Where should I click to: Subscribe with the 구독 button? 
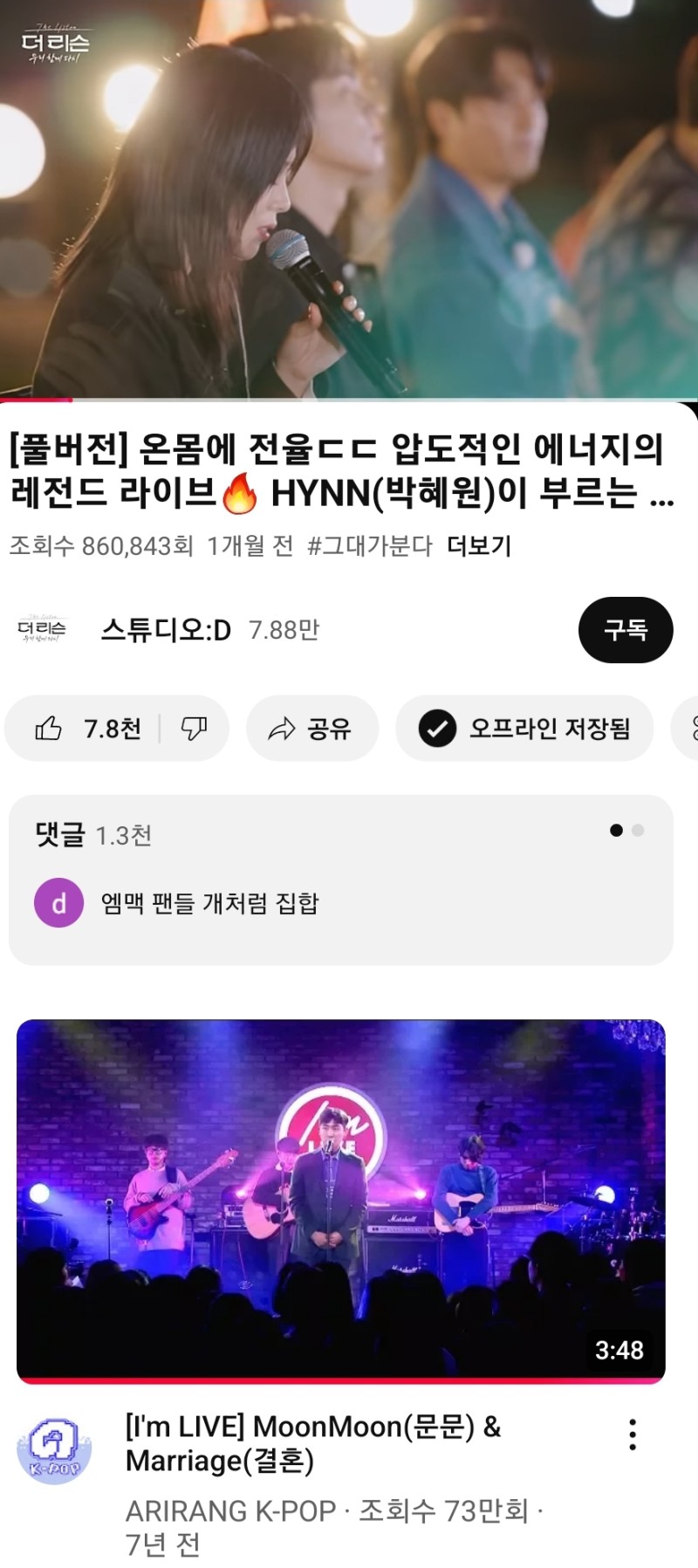(625, 630)
